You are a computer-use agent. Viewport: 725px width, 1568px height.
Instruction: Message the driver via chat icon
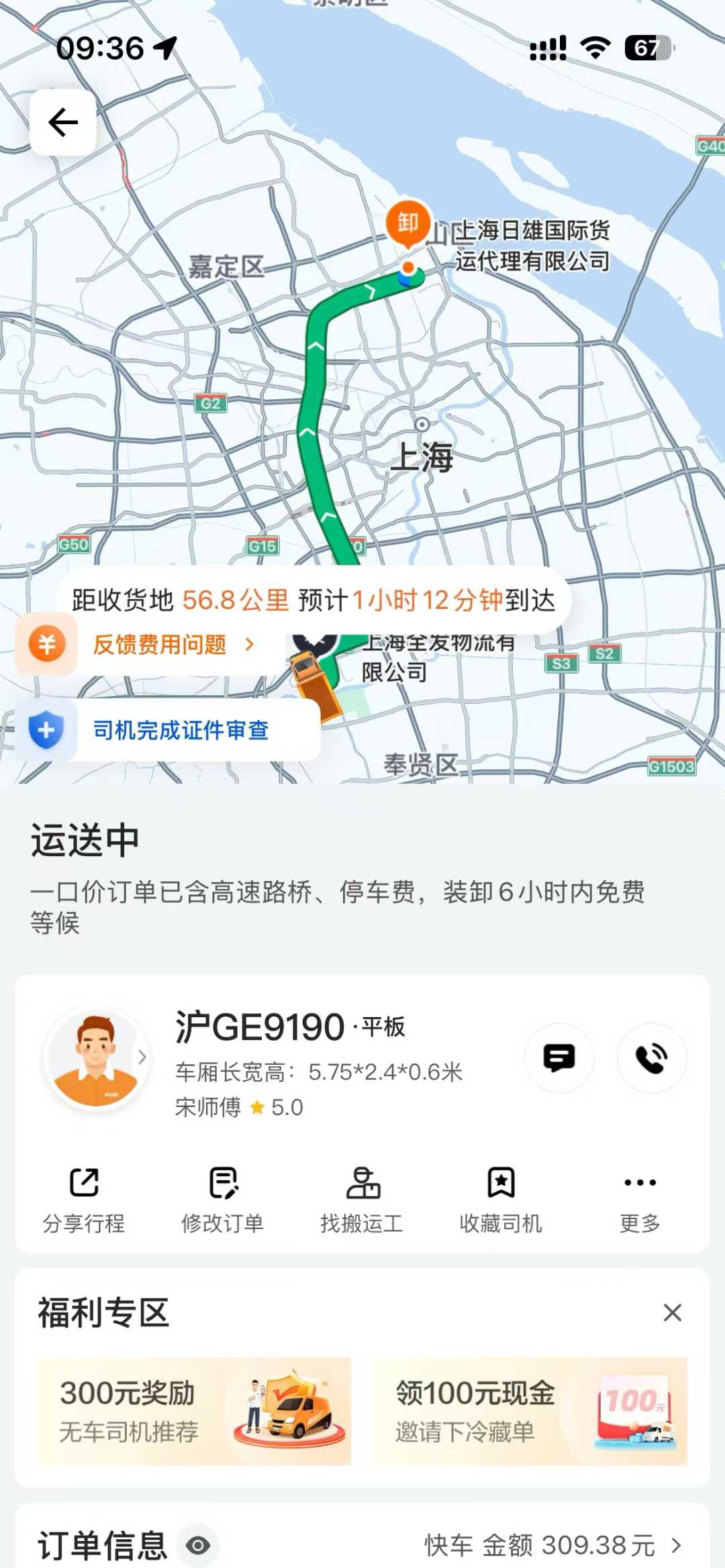559,1058
